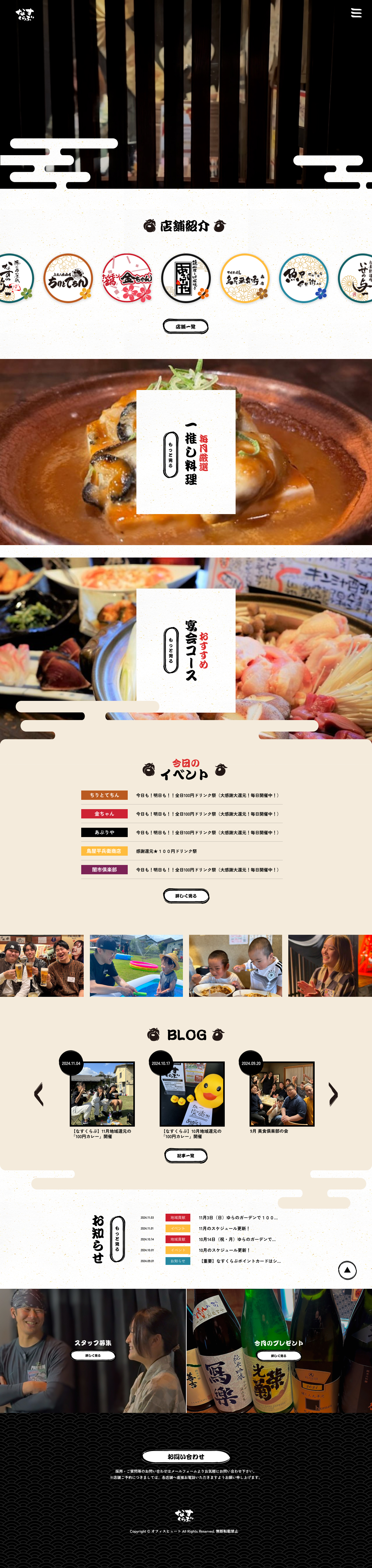Tap 詳しく見る on 今月のプレゼント banner
This screenshot has width=372, height=1568.
click(x=278, y=1355)
